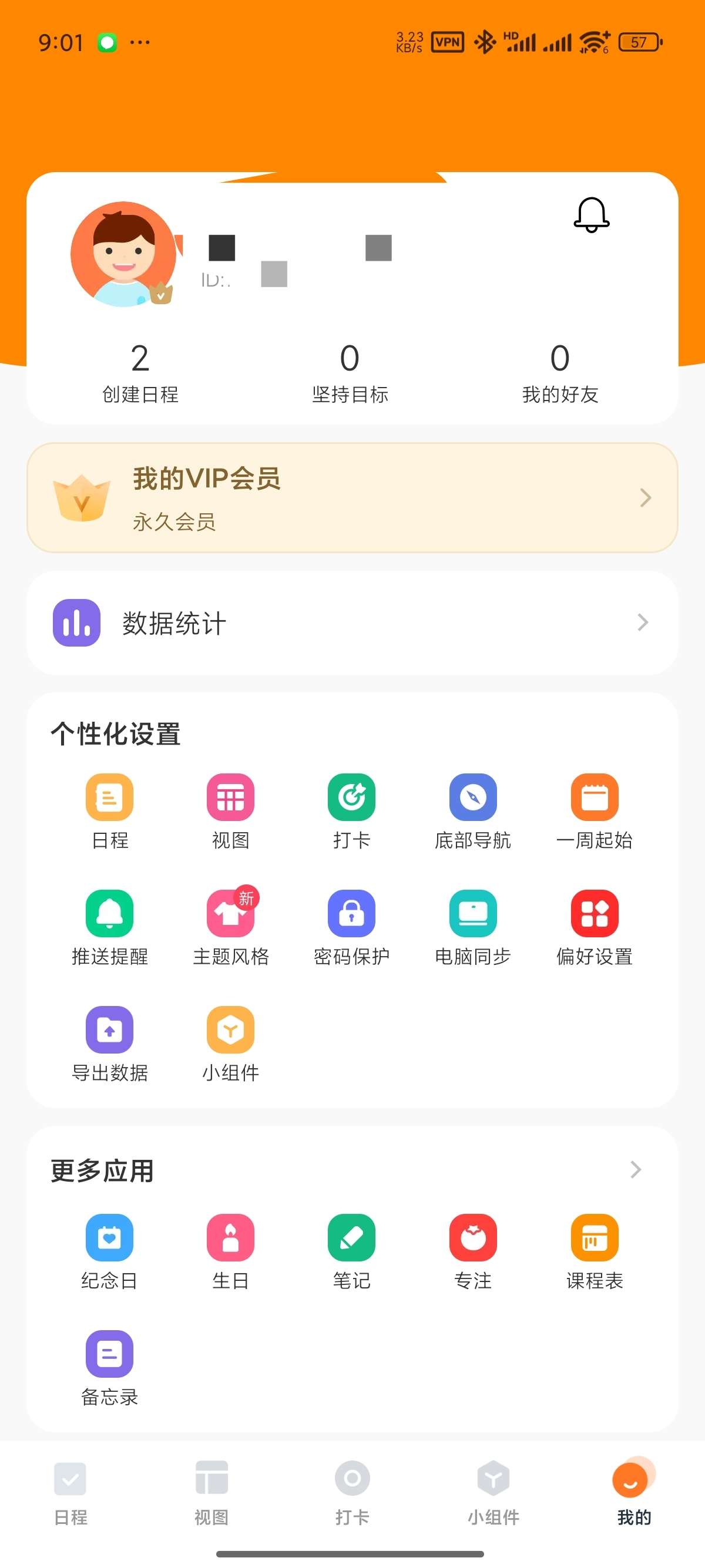Open the 纪念日 app
The width and height of the screenshot is (705, 1568).
point(110,1237)
